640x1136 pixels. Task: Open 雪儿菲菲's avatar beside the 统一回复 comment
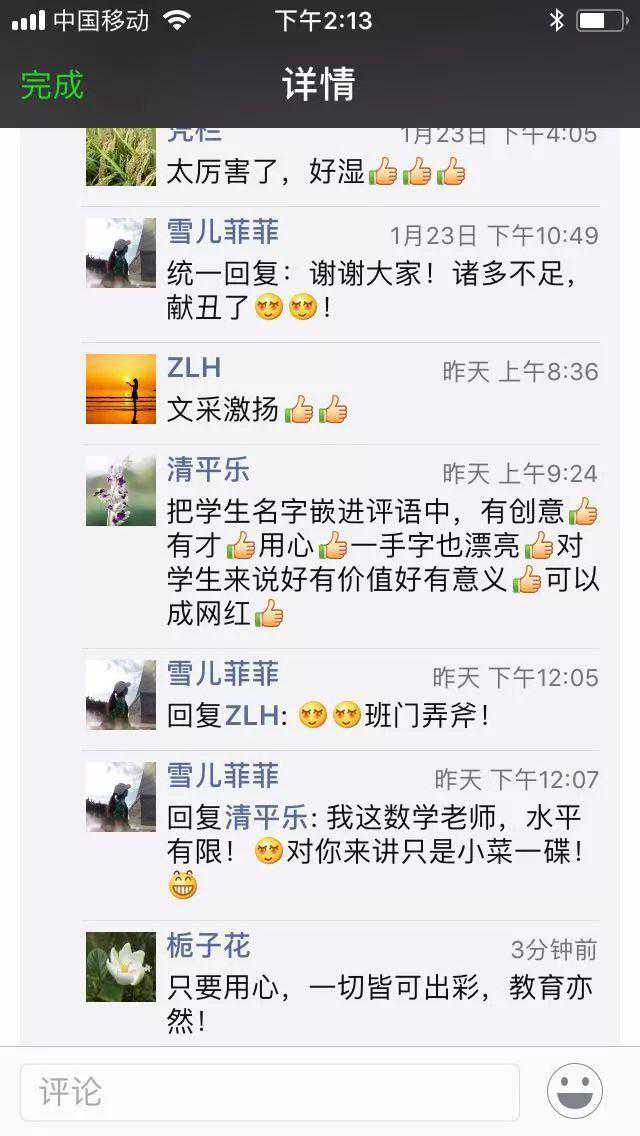click(121, 253)
